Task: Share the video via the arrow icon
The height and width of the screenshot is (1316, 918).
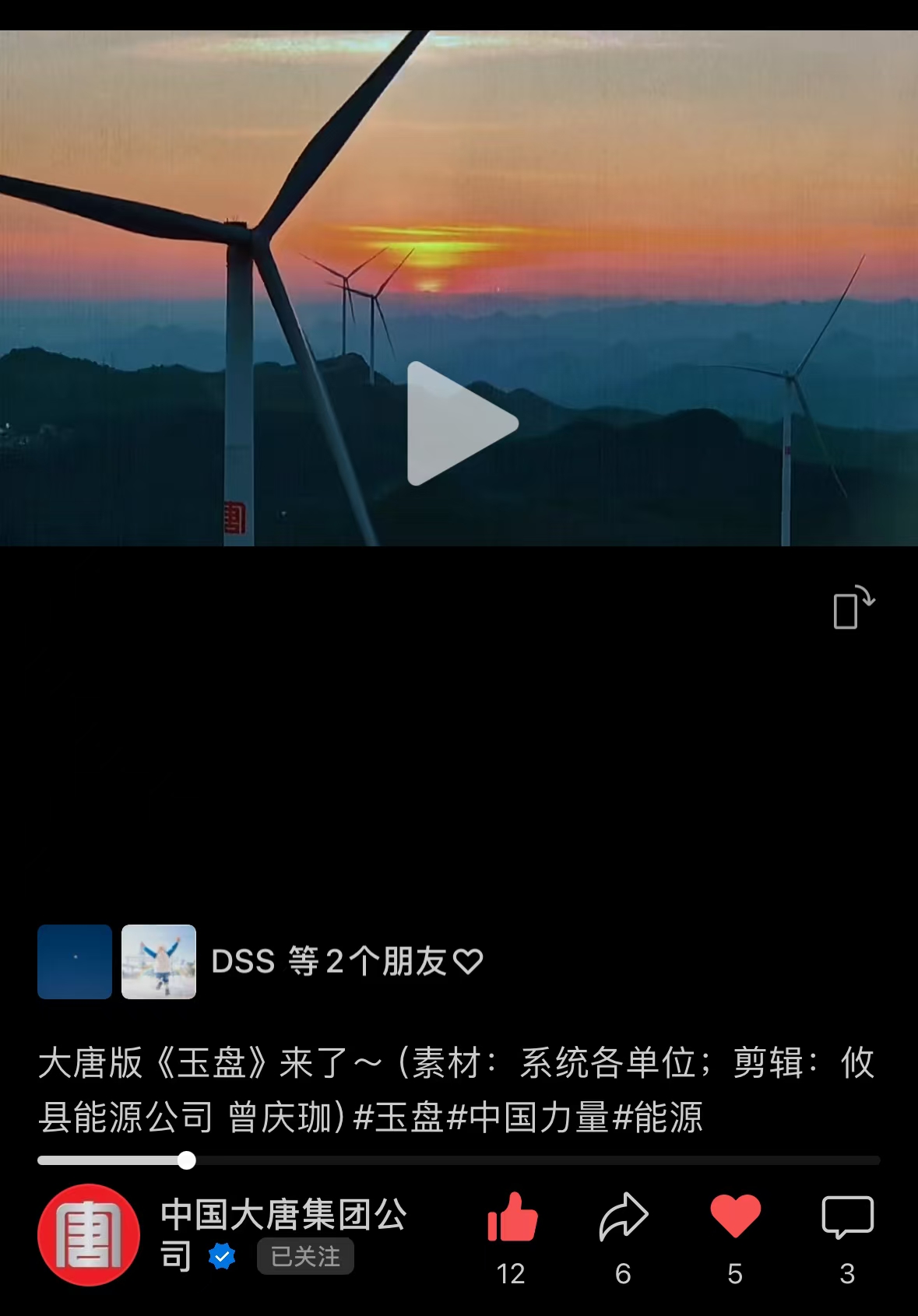Action: click(623, 1218)
